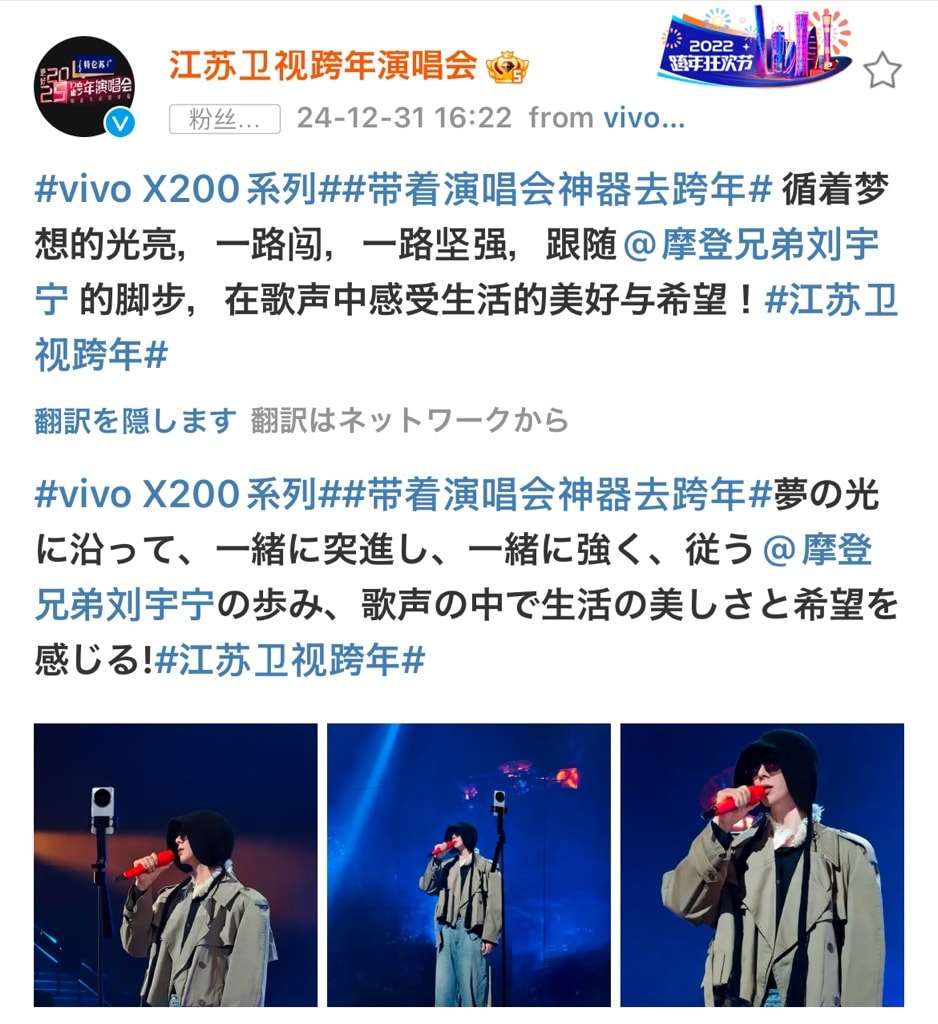View the first concert photo with orange light
938x1024 pixels.
pos(175,864)
